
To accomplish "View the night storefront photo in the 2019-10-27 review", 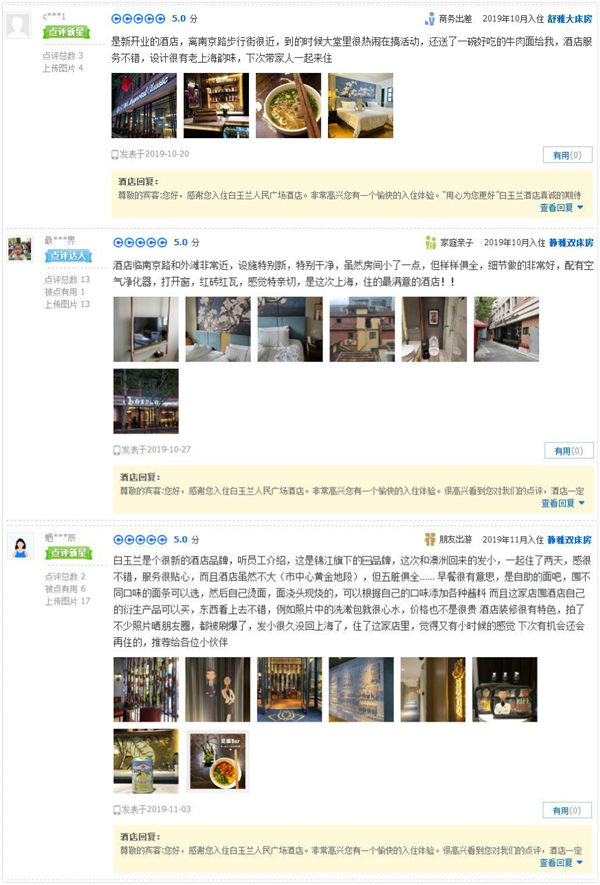I will (146, 401).
